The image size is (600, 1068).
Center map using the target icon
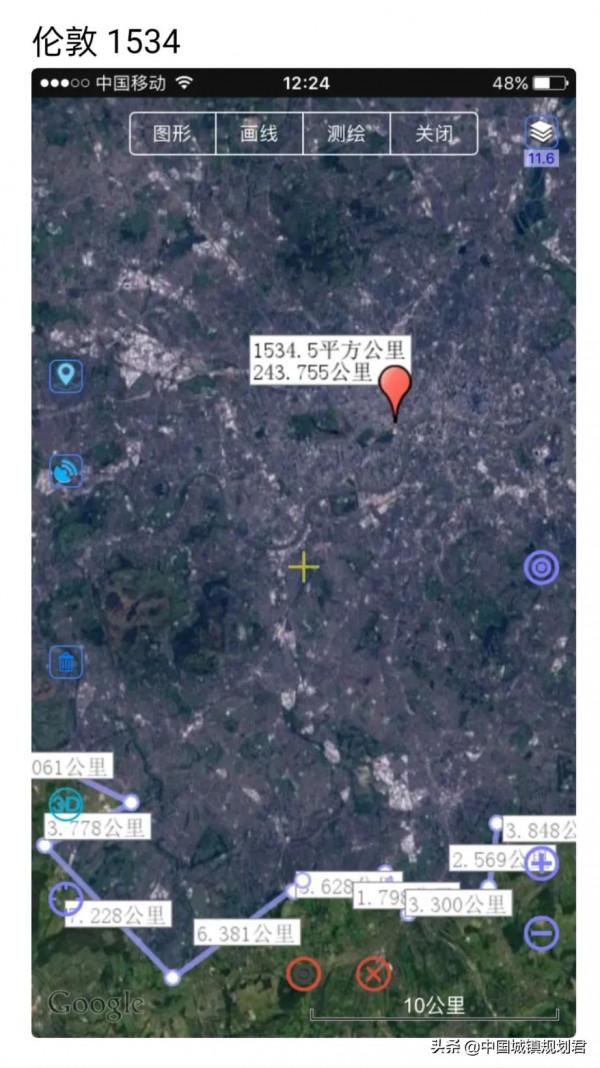pos(541,568)
